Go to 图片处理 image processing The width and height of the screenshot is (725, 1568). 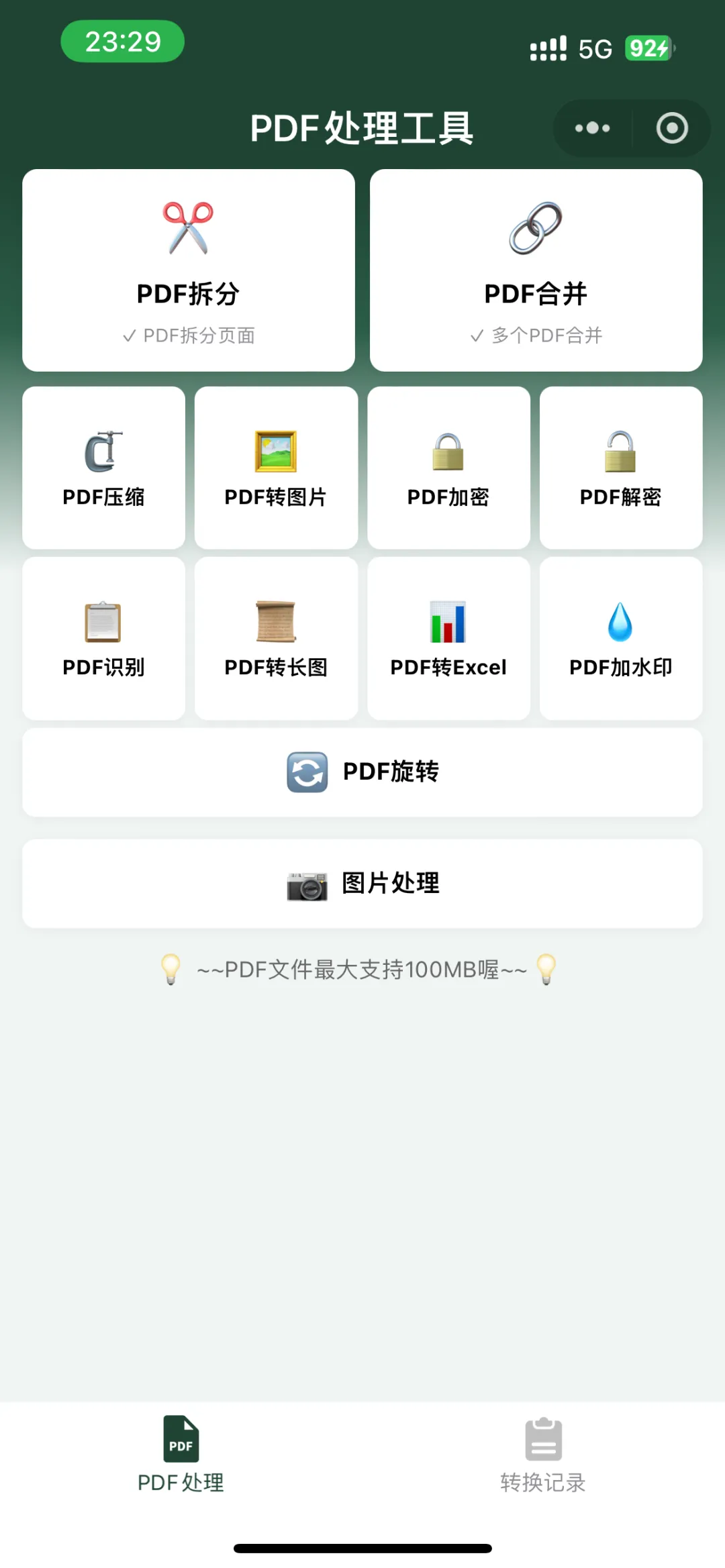(x=362, y=884)
